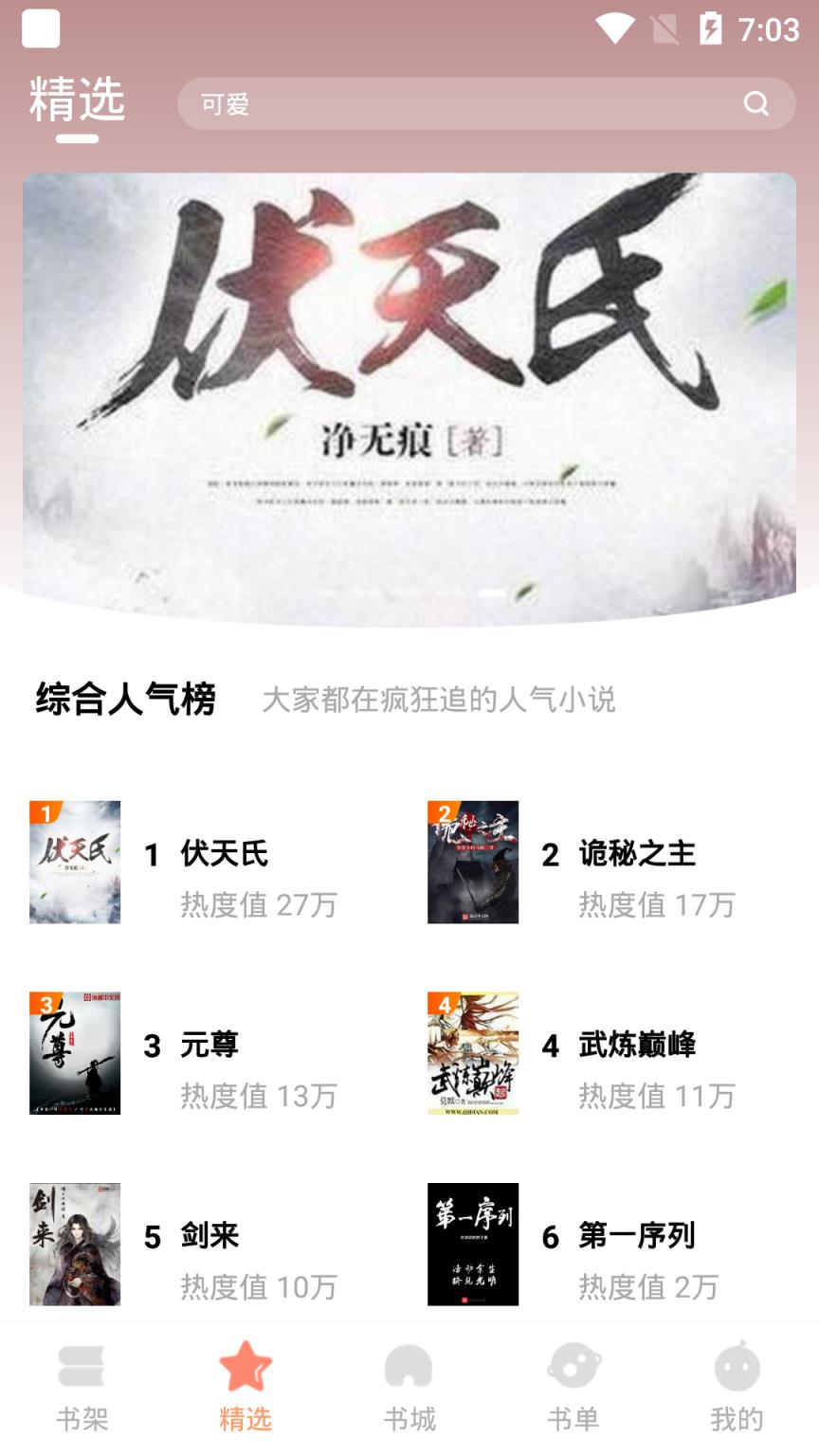This screenshot has width=819, height=1456.
Task: Tap the 伏天氏 rank 1 book cover
Action: (x=74, y=862)
